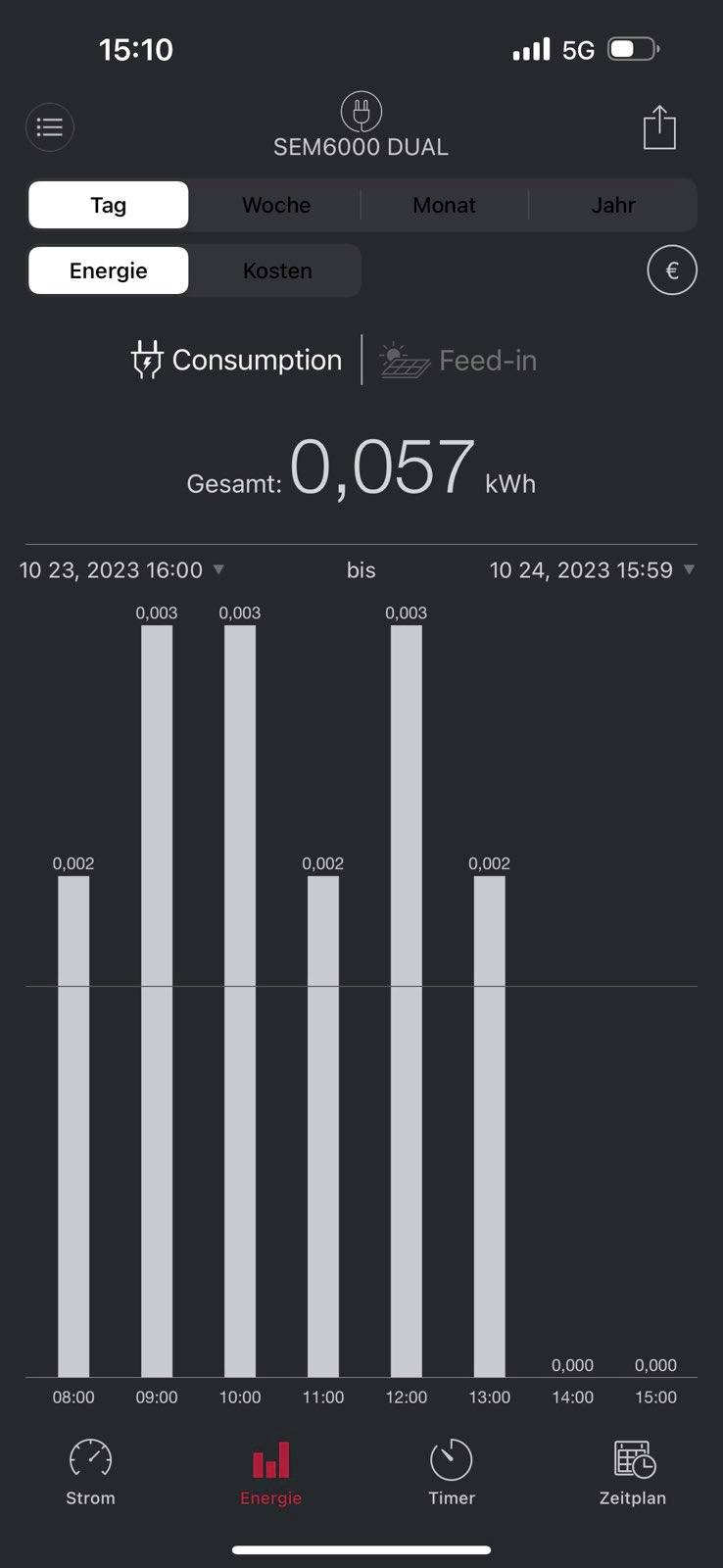
Task: Open the list menu icon top left
Action: [49, 127]
